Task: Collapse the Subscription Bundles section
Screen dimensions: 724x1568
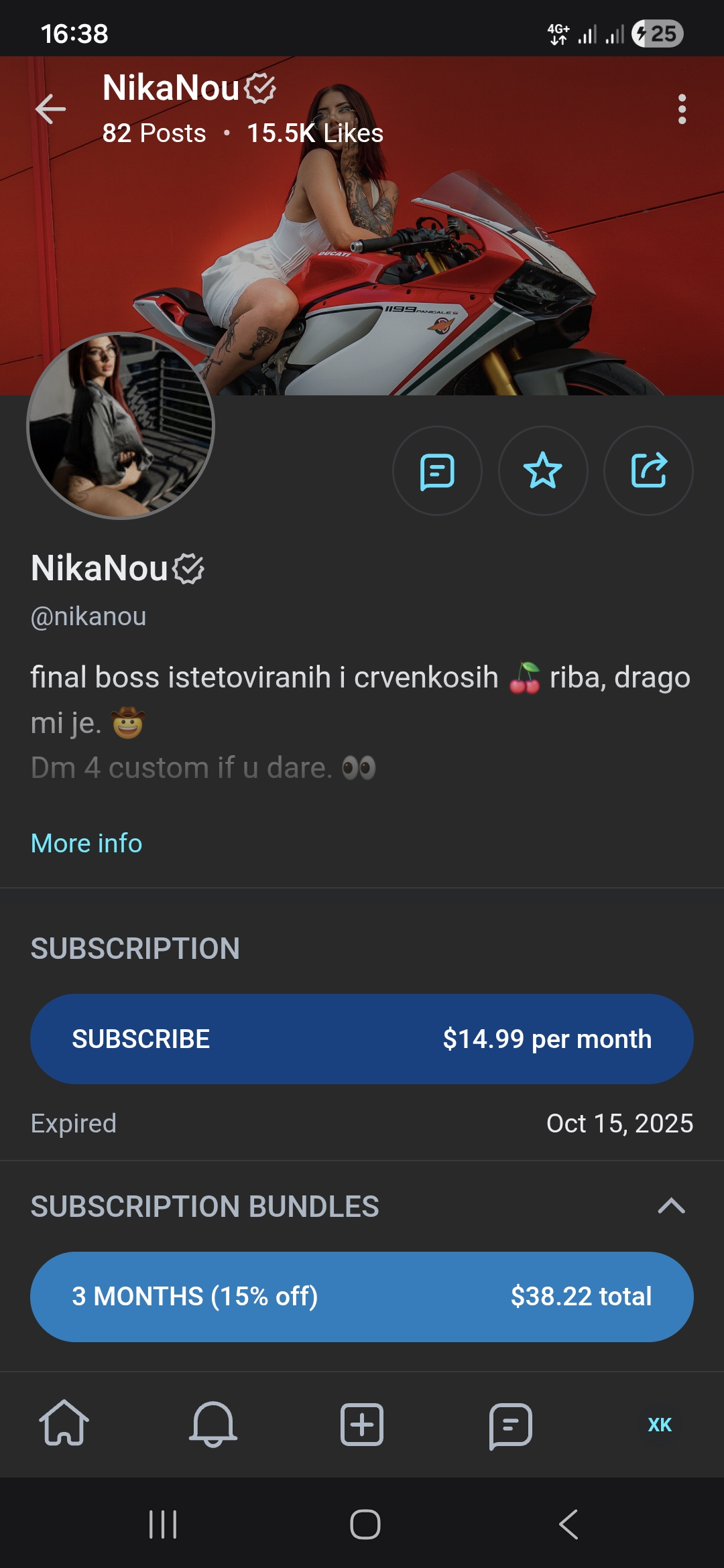Action: [x=671, y=1206]
